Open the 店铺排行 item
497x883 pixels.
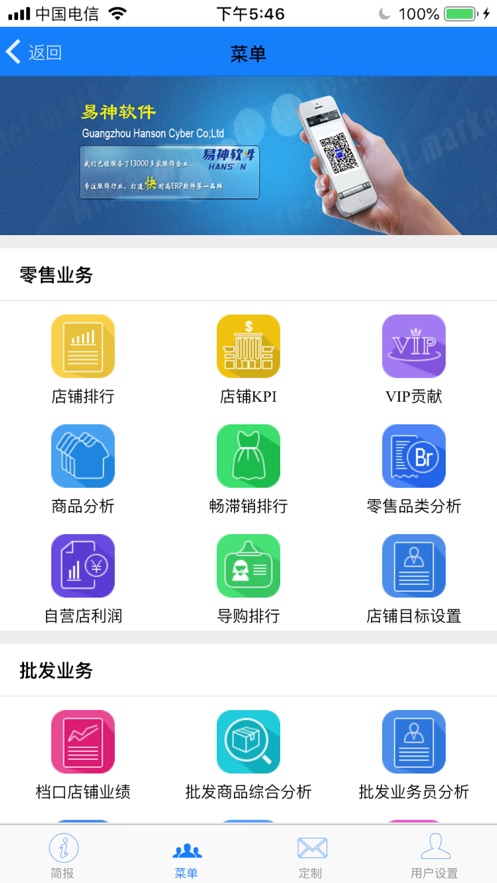click(x=83, y=359)
